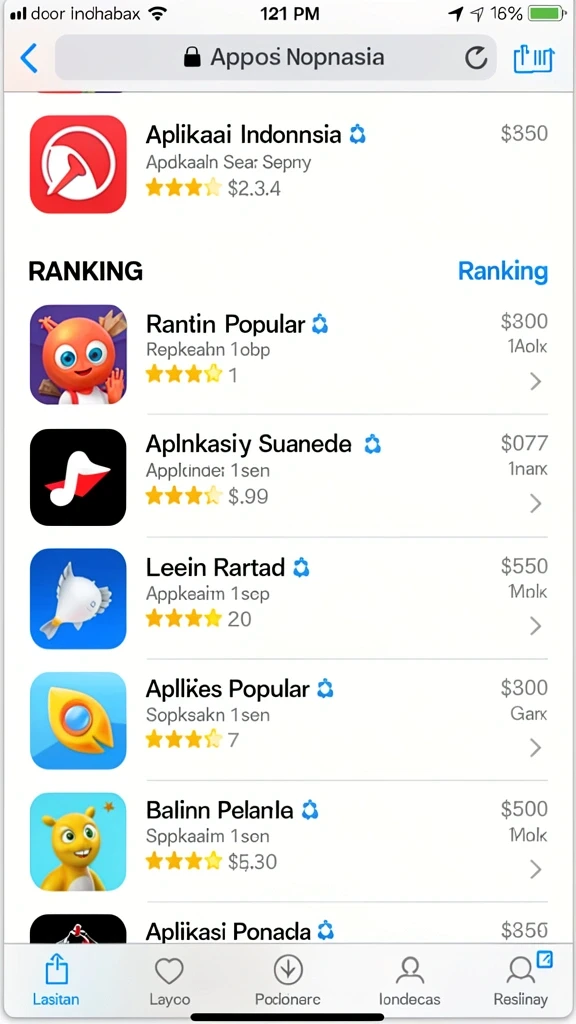This screenshot has height=1024, width=576.
Task: Go back with the blue arrow
Action: tap(29, 58)
